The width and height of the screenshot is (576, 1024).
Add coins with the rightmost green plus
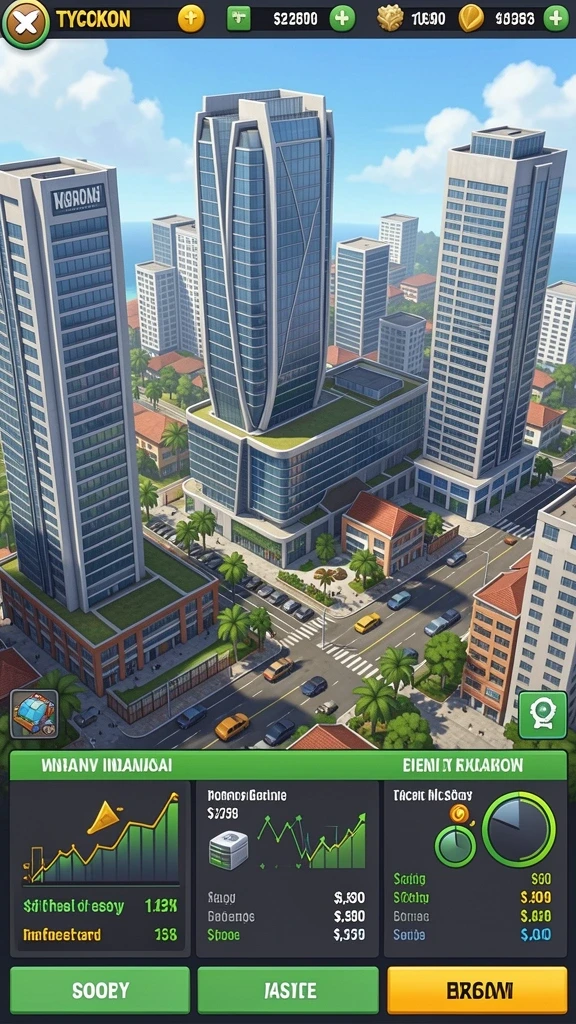tap(556, 19)
